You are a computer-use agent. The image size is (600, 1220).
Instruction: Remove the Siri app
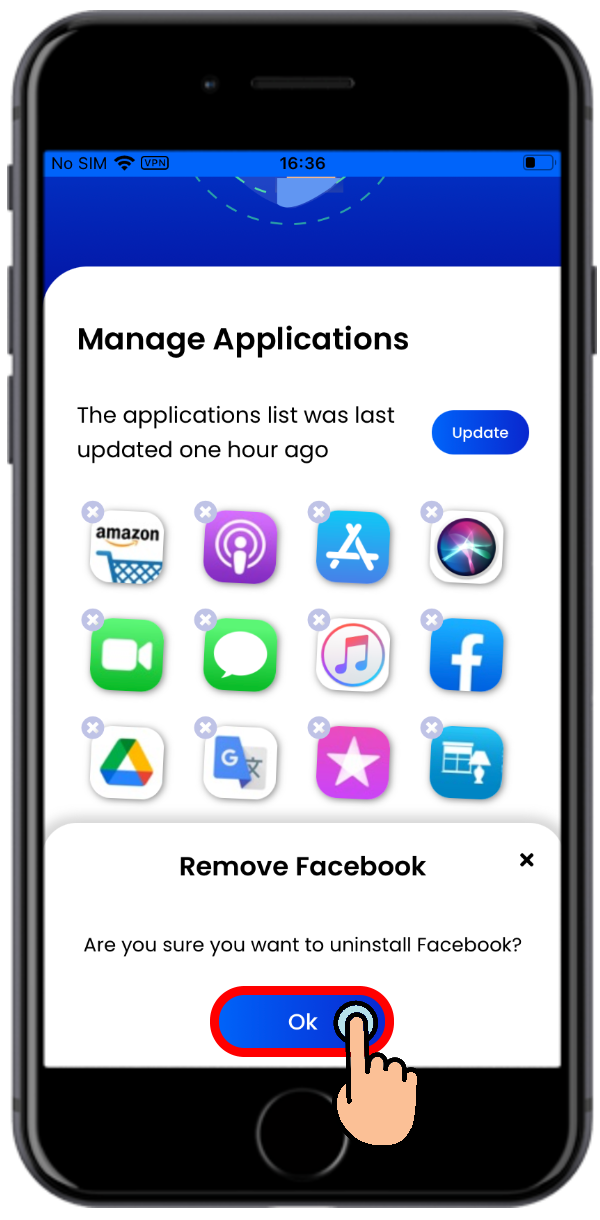tap(431, 512)
